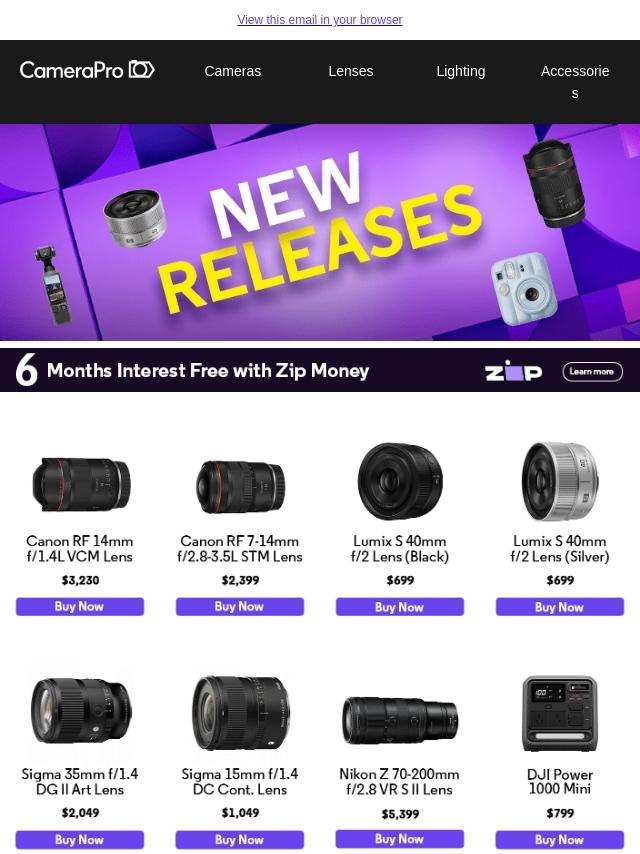640x854 pixels.
Task: Browse the Lighting category
Action: pyautogui.click(x=461, y=71)
